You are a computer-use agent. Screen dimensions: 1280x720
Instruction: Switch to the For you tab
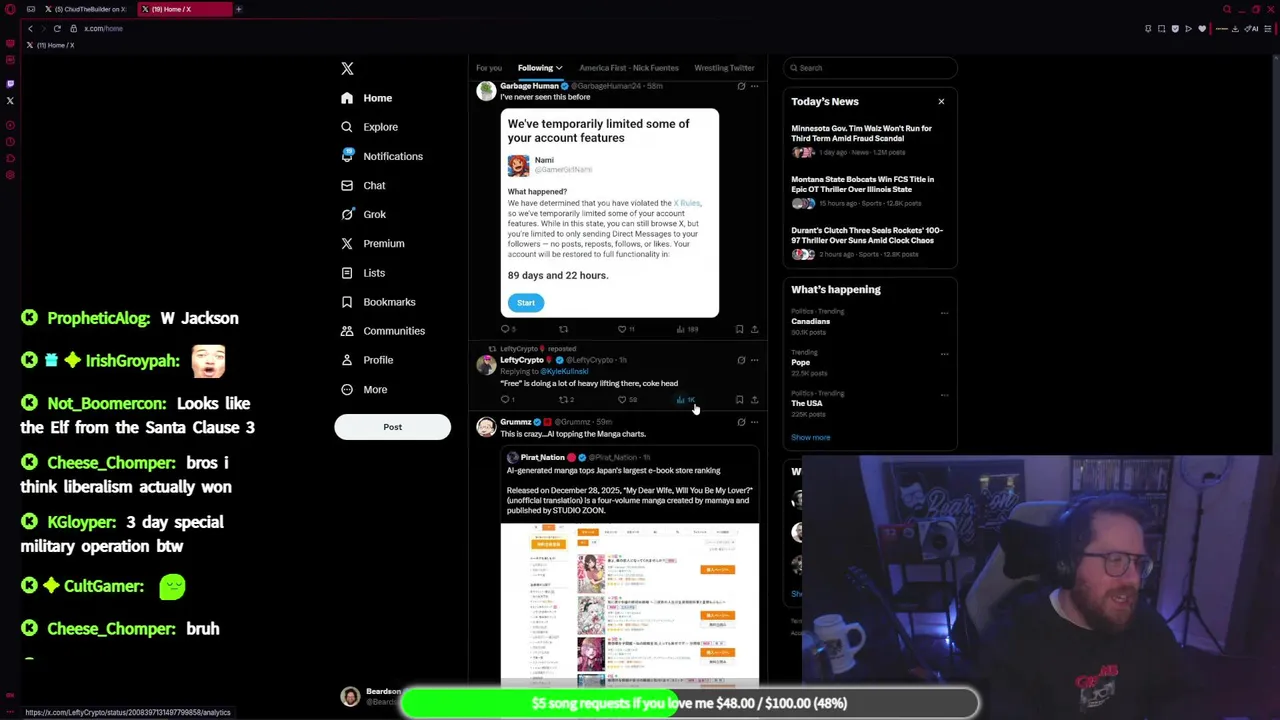pyautogui.click(x=488, y=68)
